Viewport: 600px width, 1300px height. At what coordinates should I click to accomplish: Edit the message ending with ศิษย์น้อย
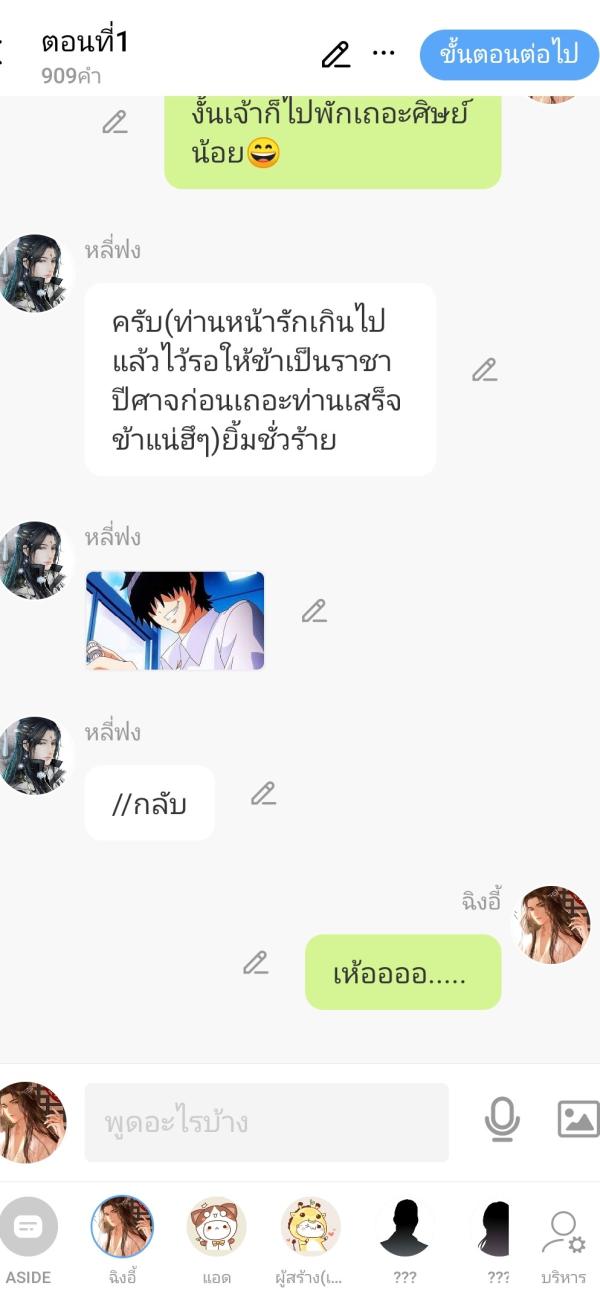[x=115, y=123]
